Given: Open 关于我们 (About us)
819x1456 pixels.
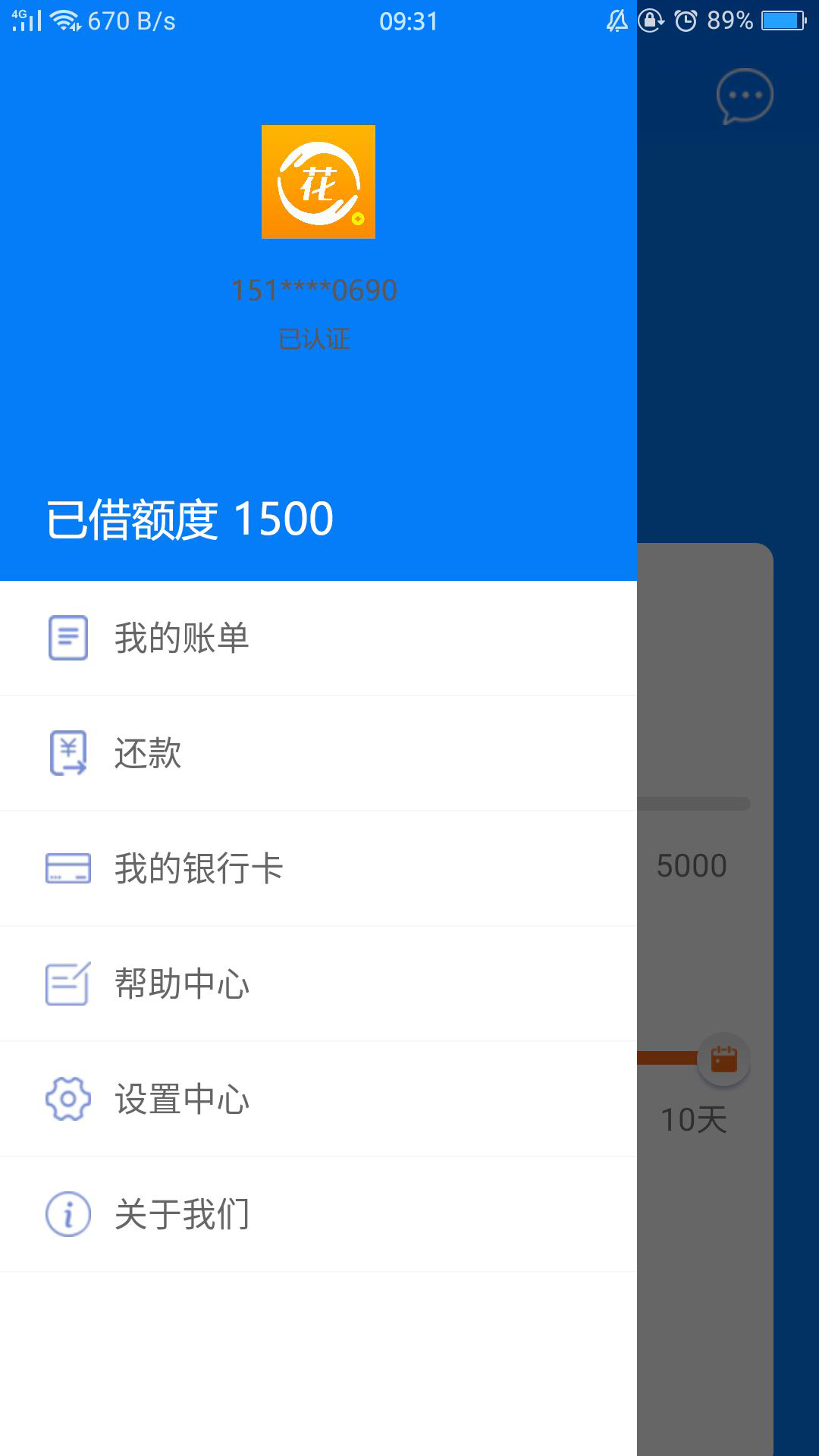Looking at the screenshot, I should click(318, 1214).
